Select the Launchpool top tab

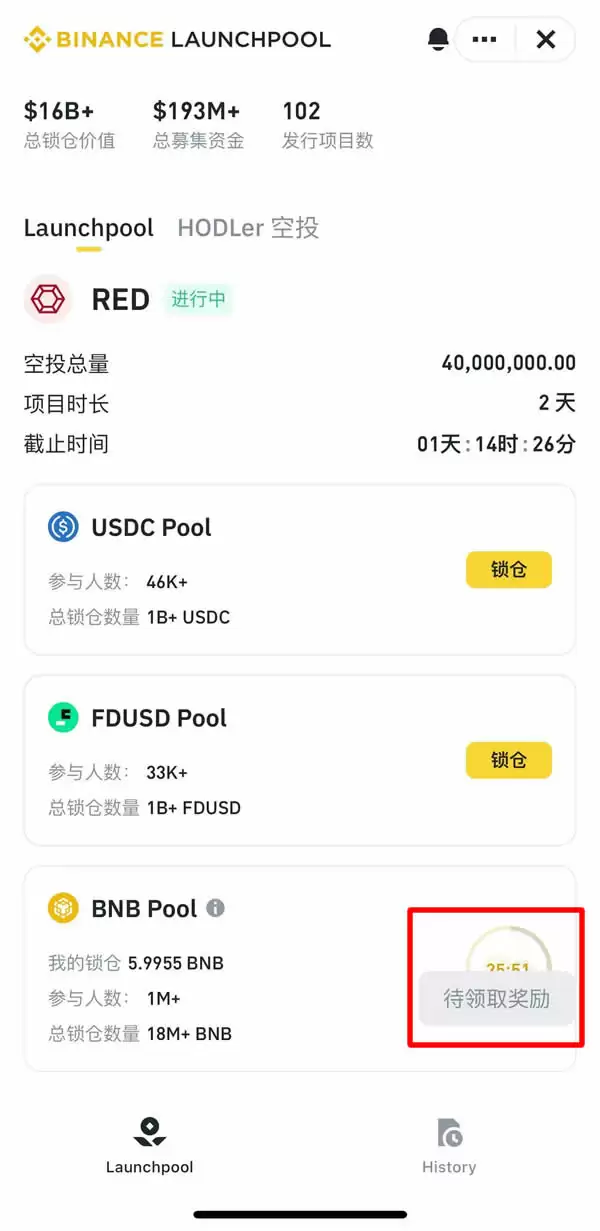click(89, 228)
